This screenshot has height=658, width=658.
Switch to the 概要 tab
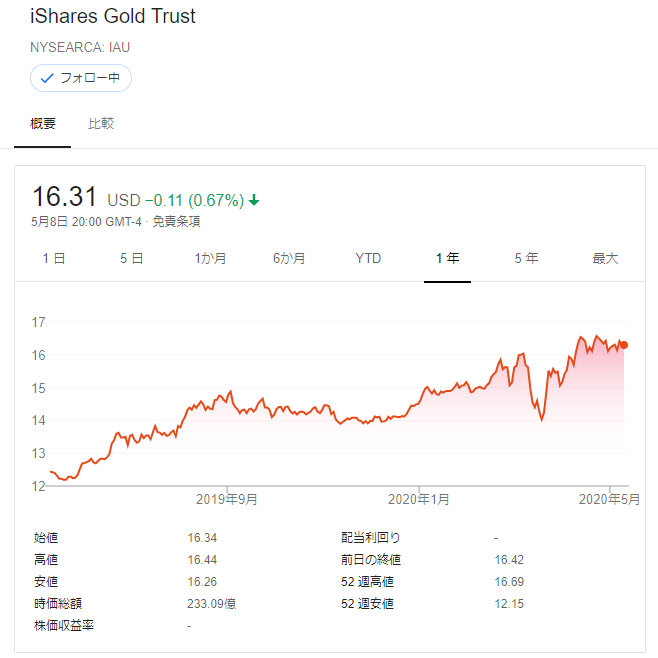pos(43,124)
